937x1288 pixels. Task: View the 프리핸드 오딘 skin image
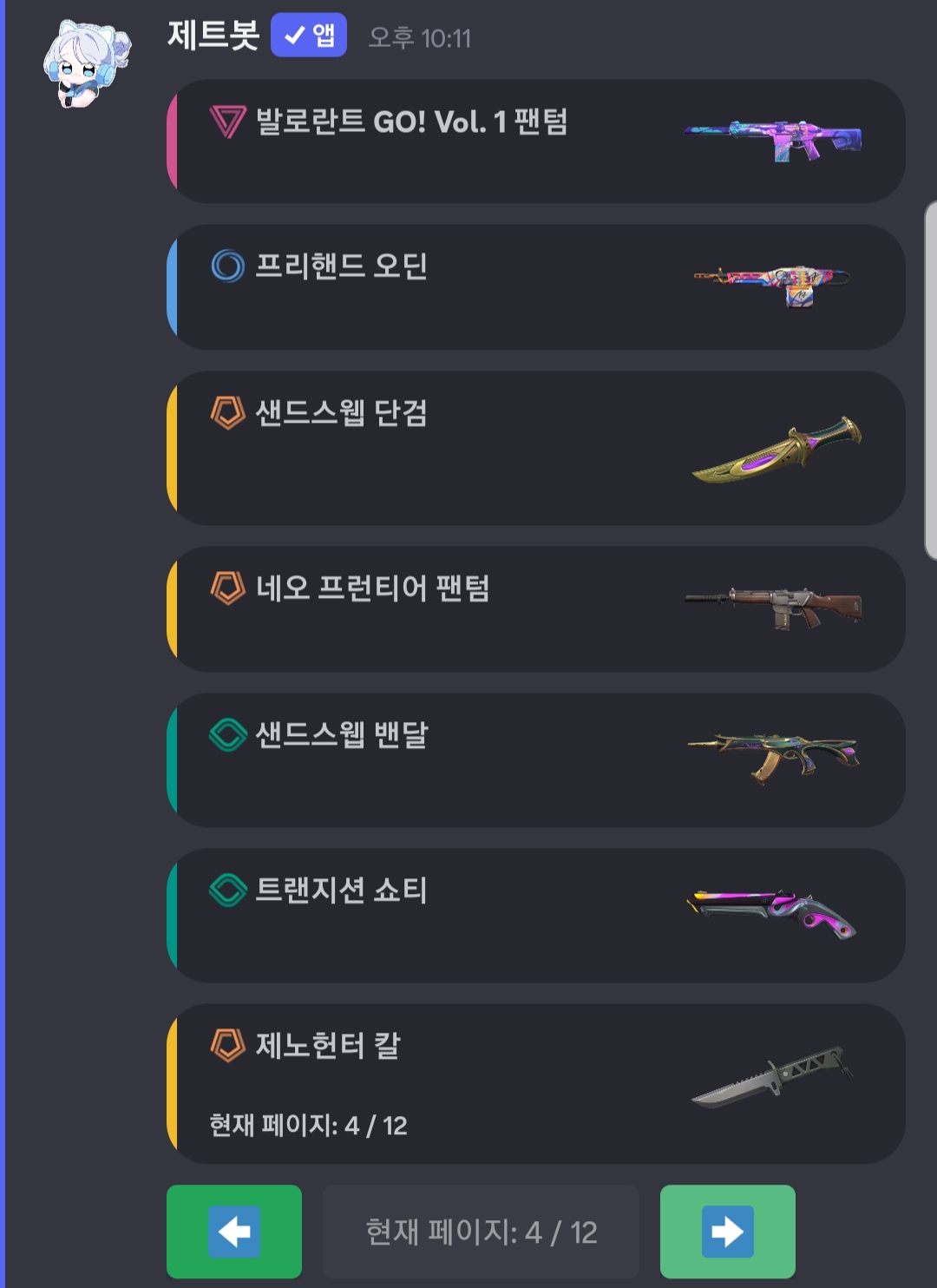click(773, 285)
